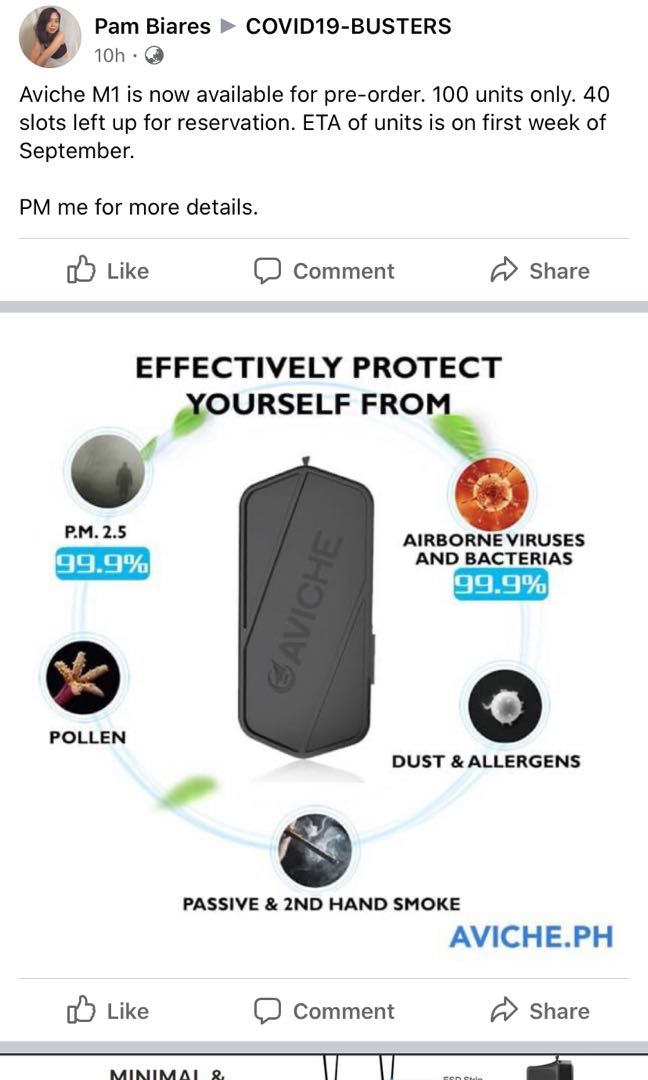Share the Aviche M1 pre-order post
648x1080 pixels.
pyautogui.click(x=540, y=271)
